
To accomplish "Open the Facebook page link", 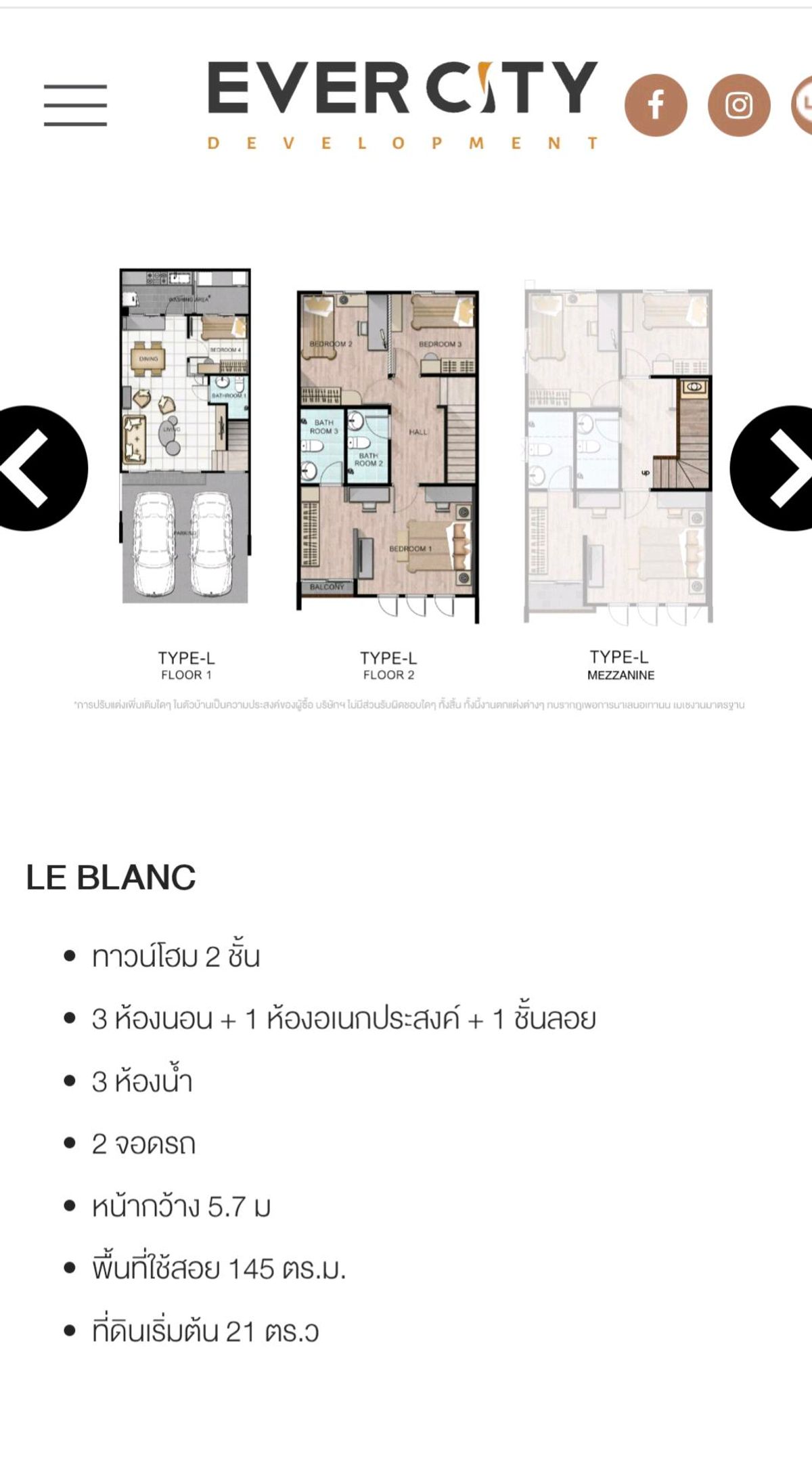I will (656, 105).
